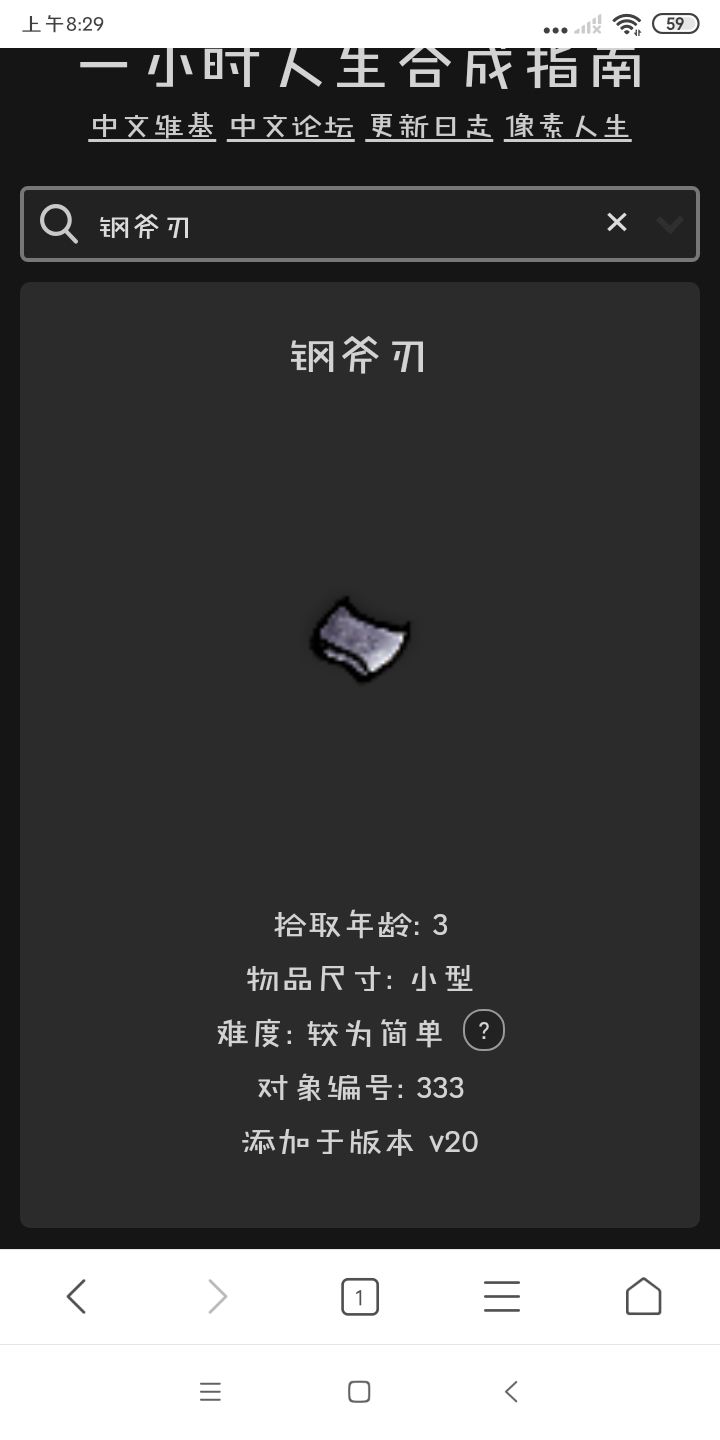Tap the forward navigation arrow
720x1440 pixels.
click(218, 1296)
